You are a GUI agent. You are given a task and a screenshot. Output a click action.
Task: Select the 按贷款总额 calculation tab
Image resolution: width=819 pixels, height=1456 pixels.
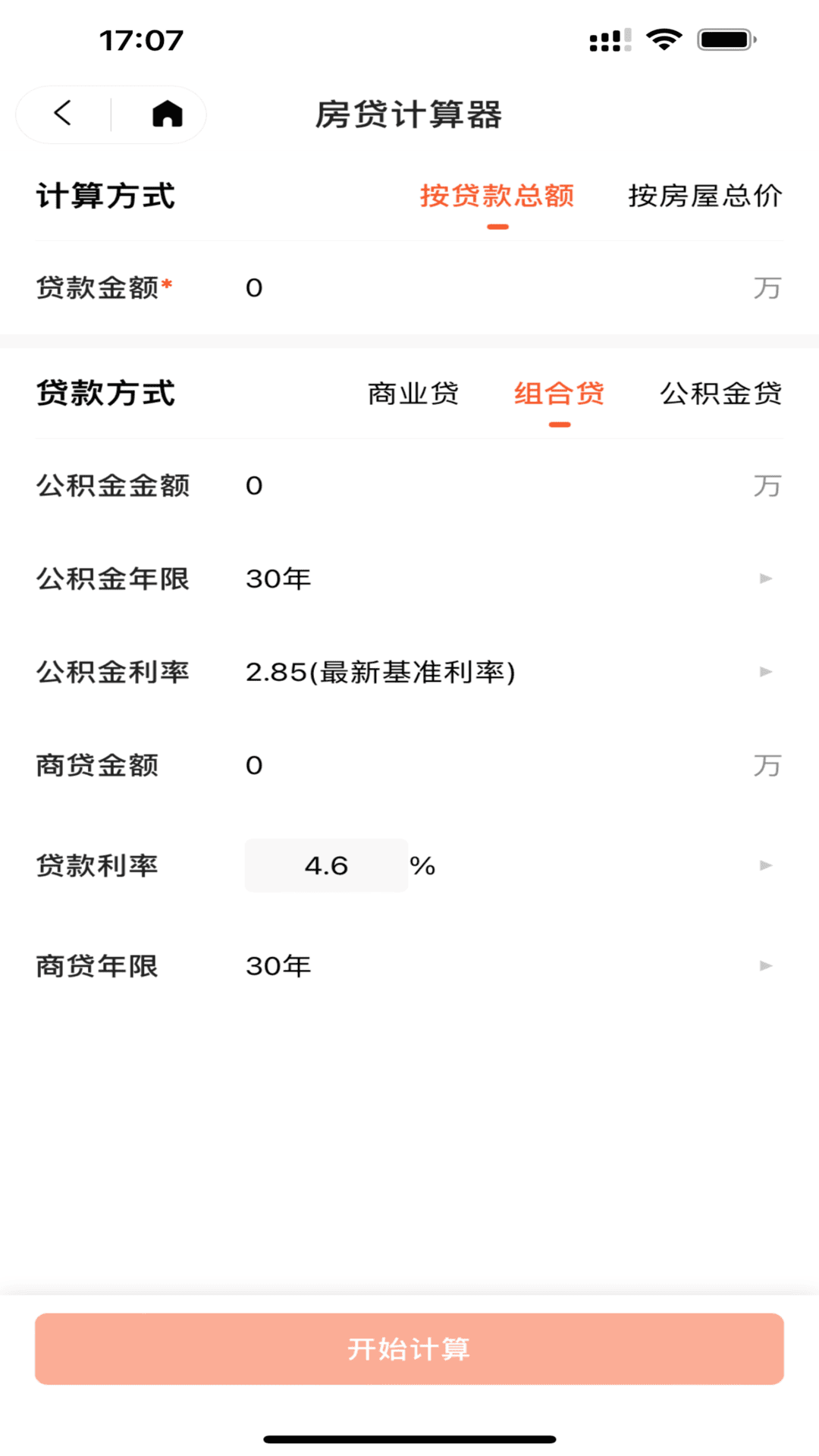pos(497,196)
